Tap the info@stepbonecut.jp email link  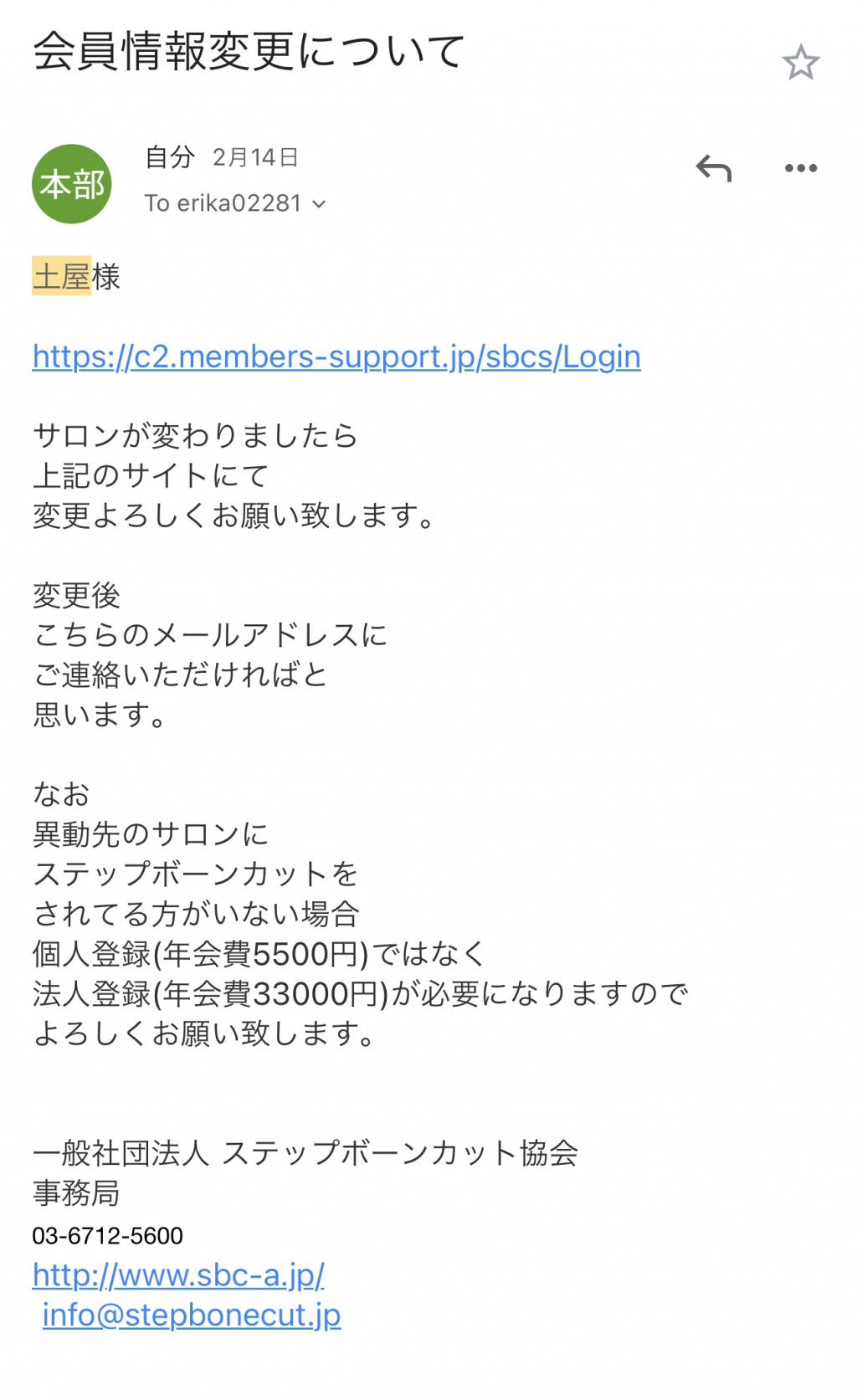[192, 1315]
